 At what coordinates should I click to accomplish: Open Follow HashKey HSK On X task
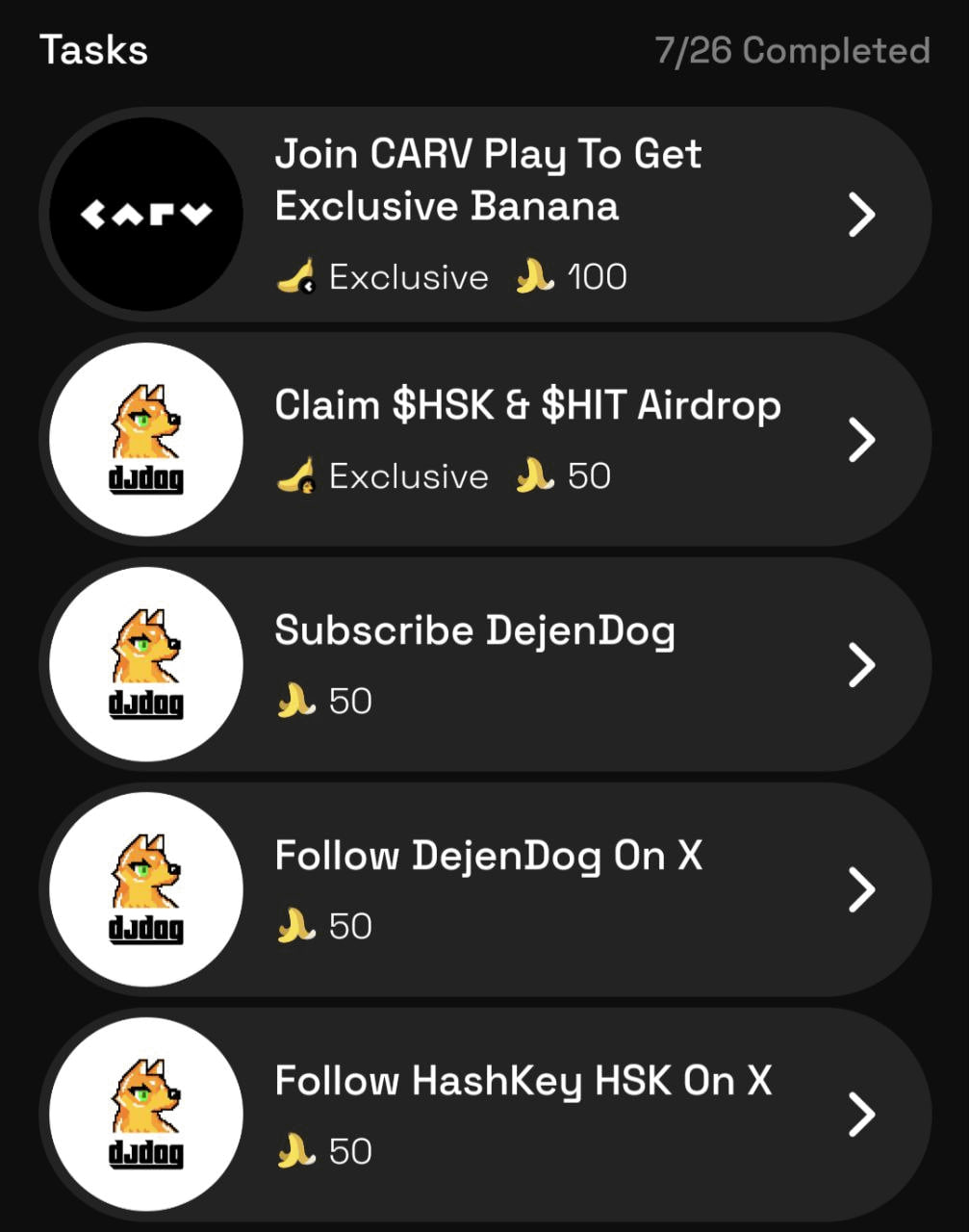pos(486,1115)
